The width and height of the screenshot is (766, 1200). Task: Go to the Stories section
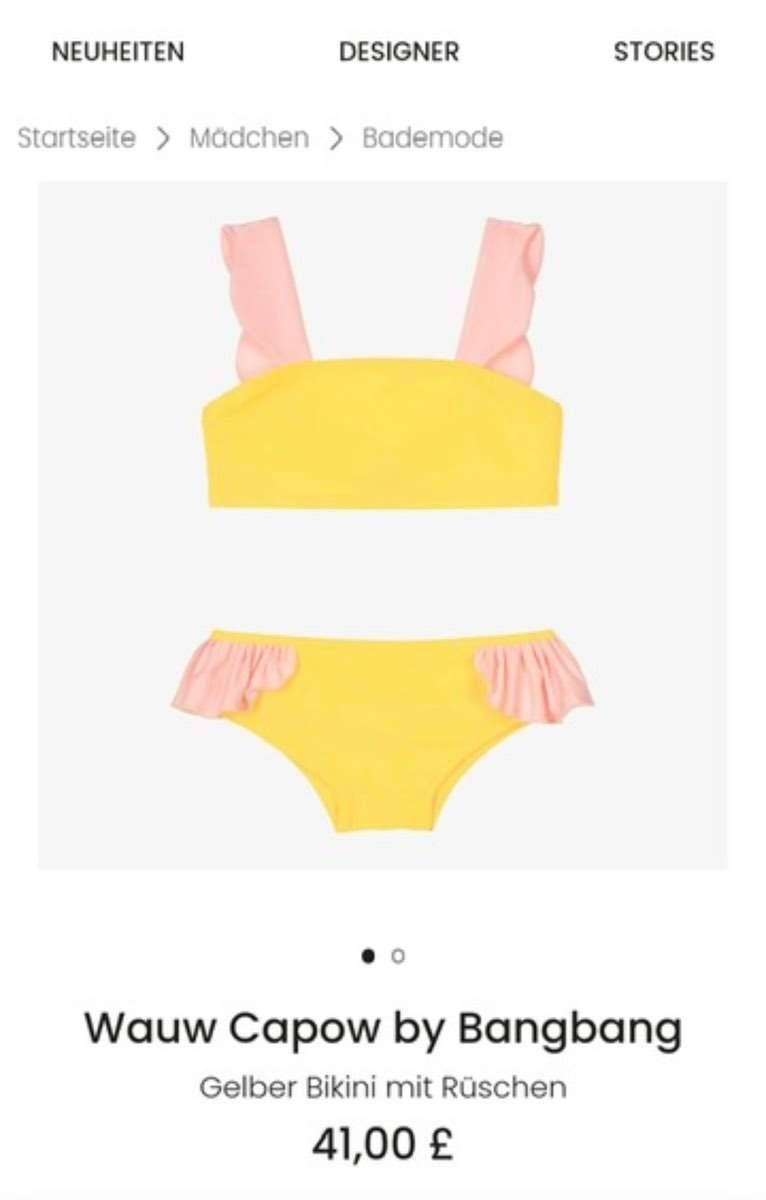(664, 52)
